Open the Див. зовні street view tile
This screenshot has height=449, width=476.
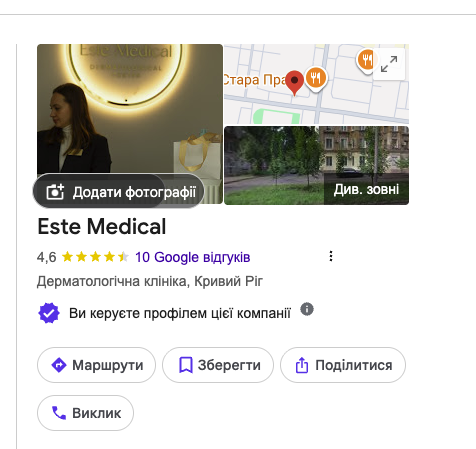pos(316,165)
